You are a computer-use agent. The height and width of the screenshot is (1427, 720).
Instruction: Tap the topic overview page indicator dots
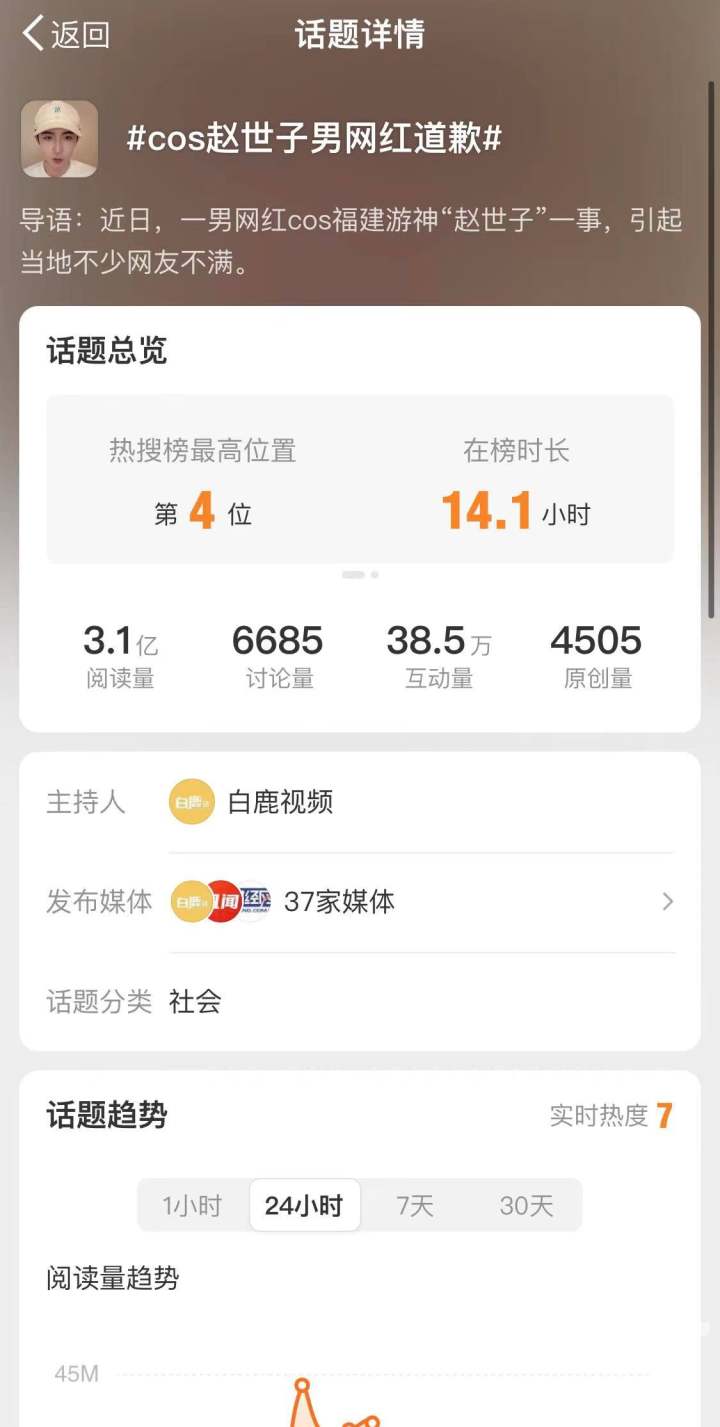coord(360,575)
